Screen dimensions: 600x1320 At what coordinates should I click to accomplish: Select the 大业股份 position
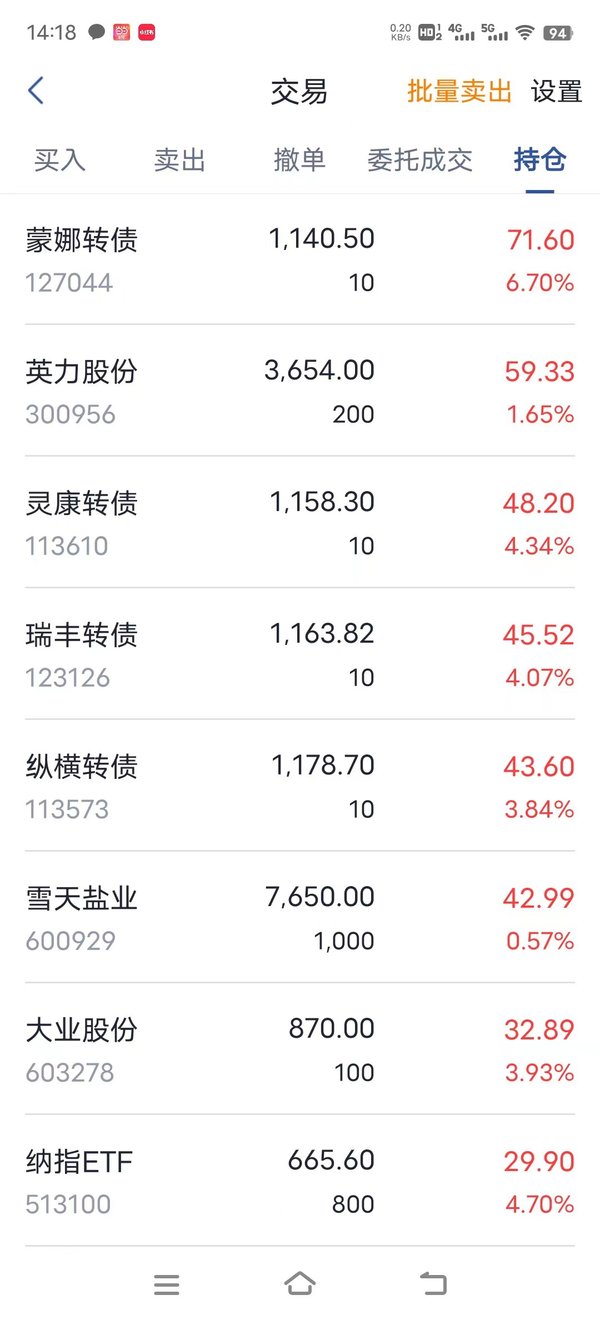click(300, 1049)
